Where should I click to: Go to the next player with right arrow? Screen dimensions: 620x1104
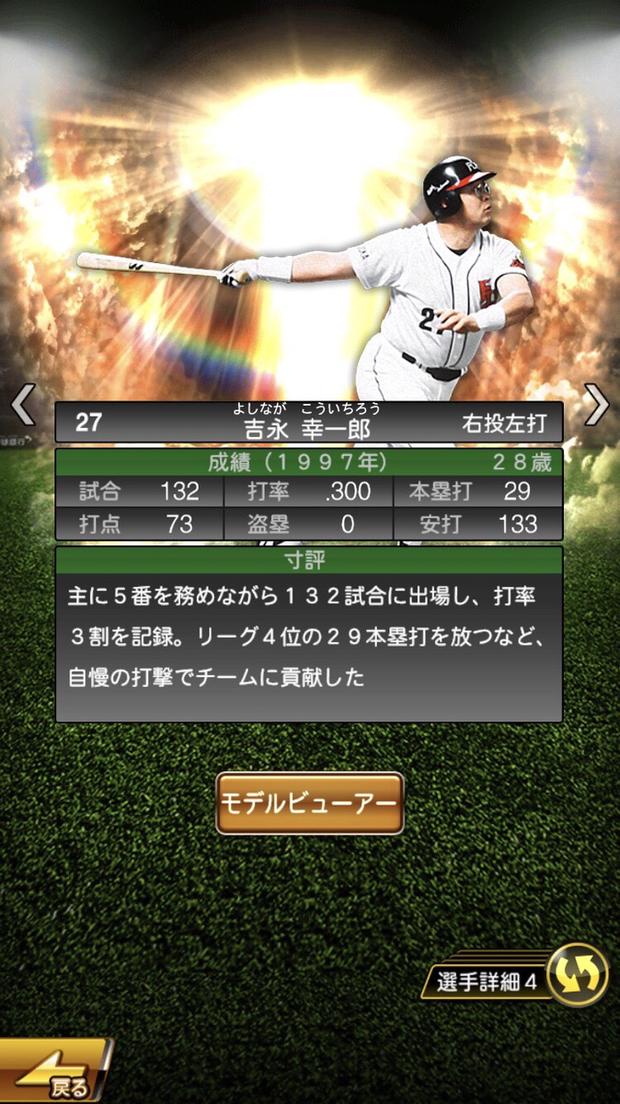coord(596,404)
